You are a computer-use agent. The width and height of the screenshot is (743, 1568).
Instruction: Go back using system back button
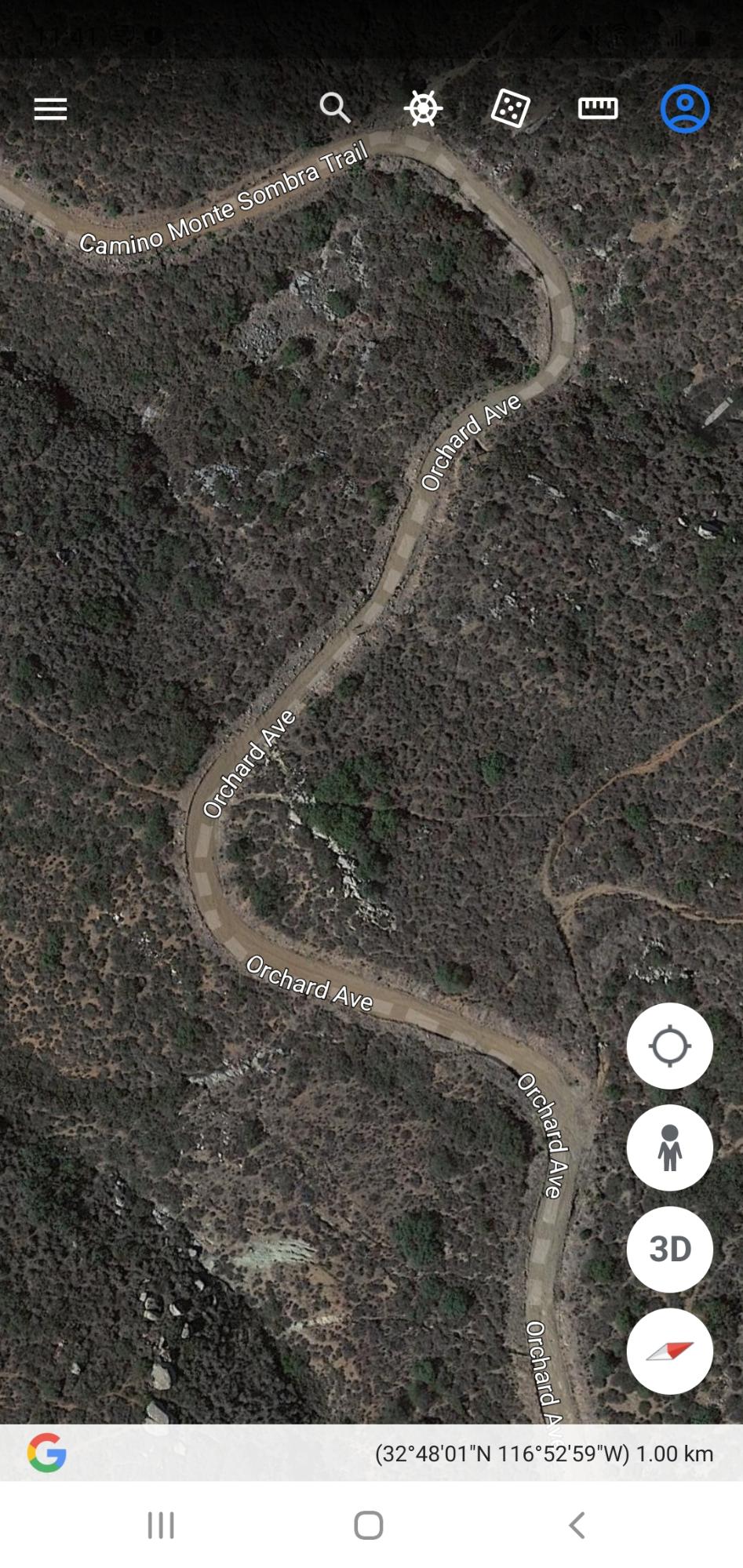pos(577,1526)
